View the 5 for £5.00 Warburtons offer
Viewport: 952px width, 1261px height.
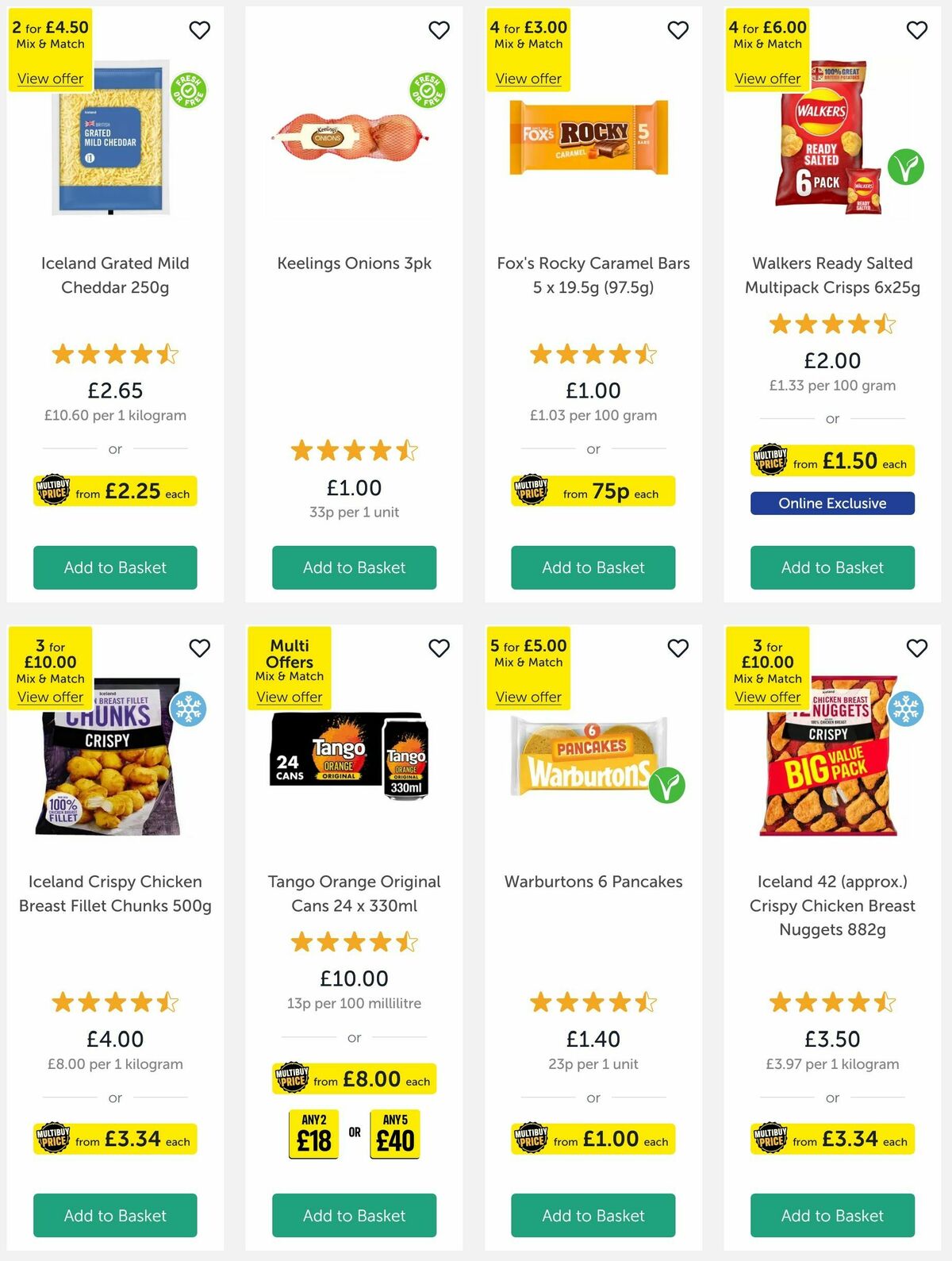[528, 696]
